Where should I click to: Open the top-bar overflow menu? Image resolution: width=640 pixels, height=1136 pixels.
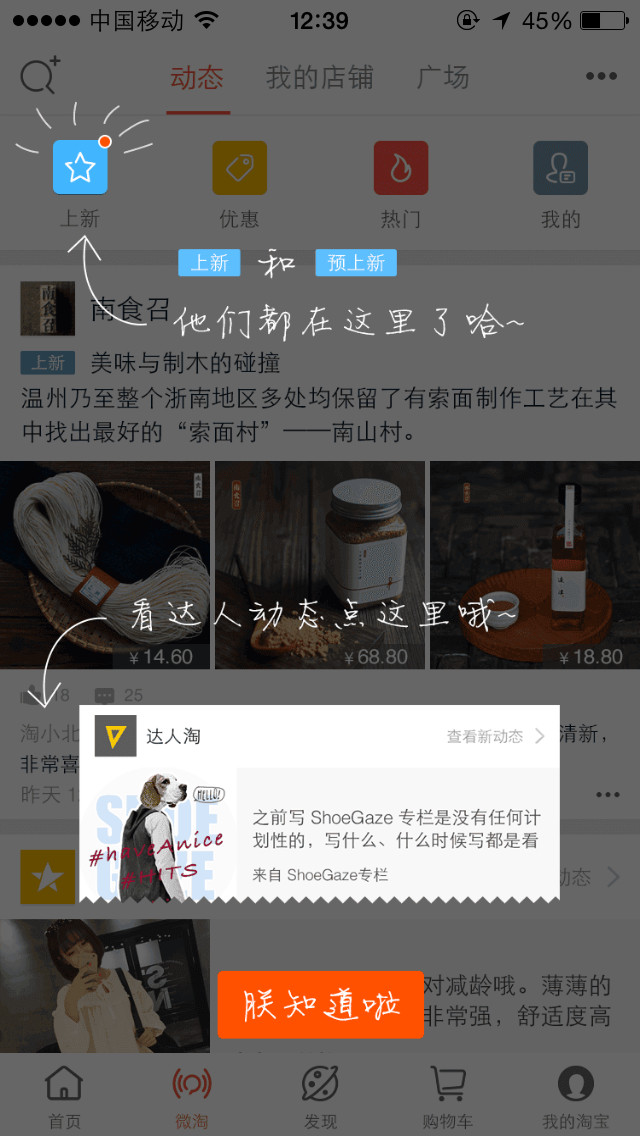point(601,77)
